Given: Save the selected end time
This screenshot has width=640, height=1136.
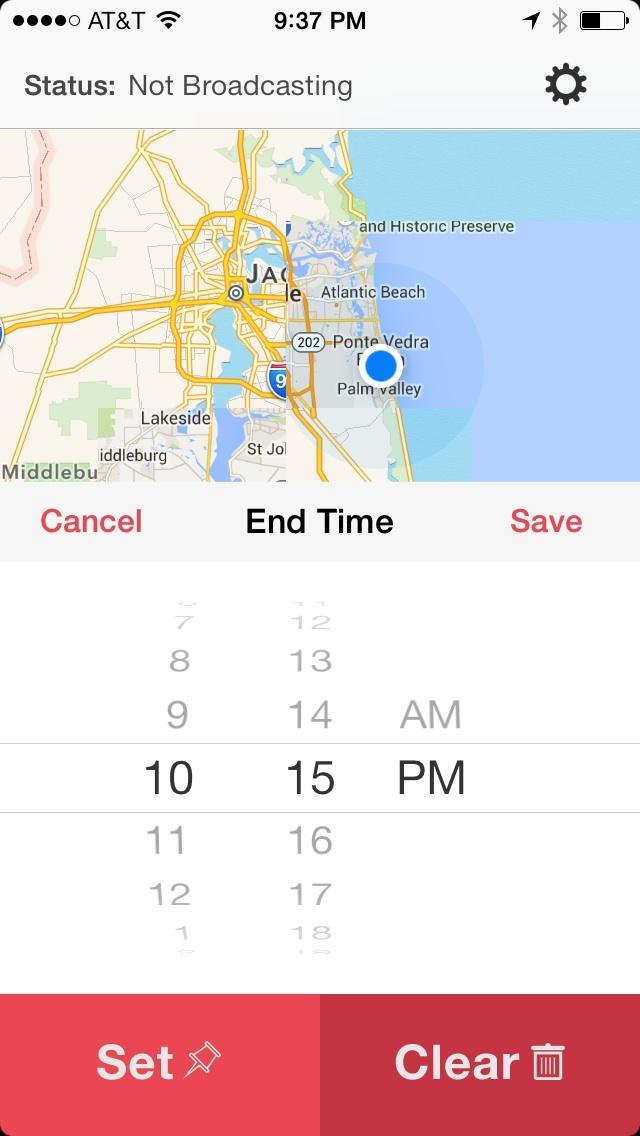Looking at the screenshot, I should coord(546,521).
